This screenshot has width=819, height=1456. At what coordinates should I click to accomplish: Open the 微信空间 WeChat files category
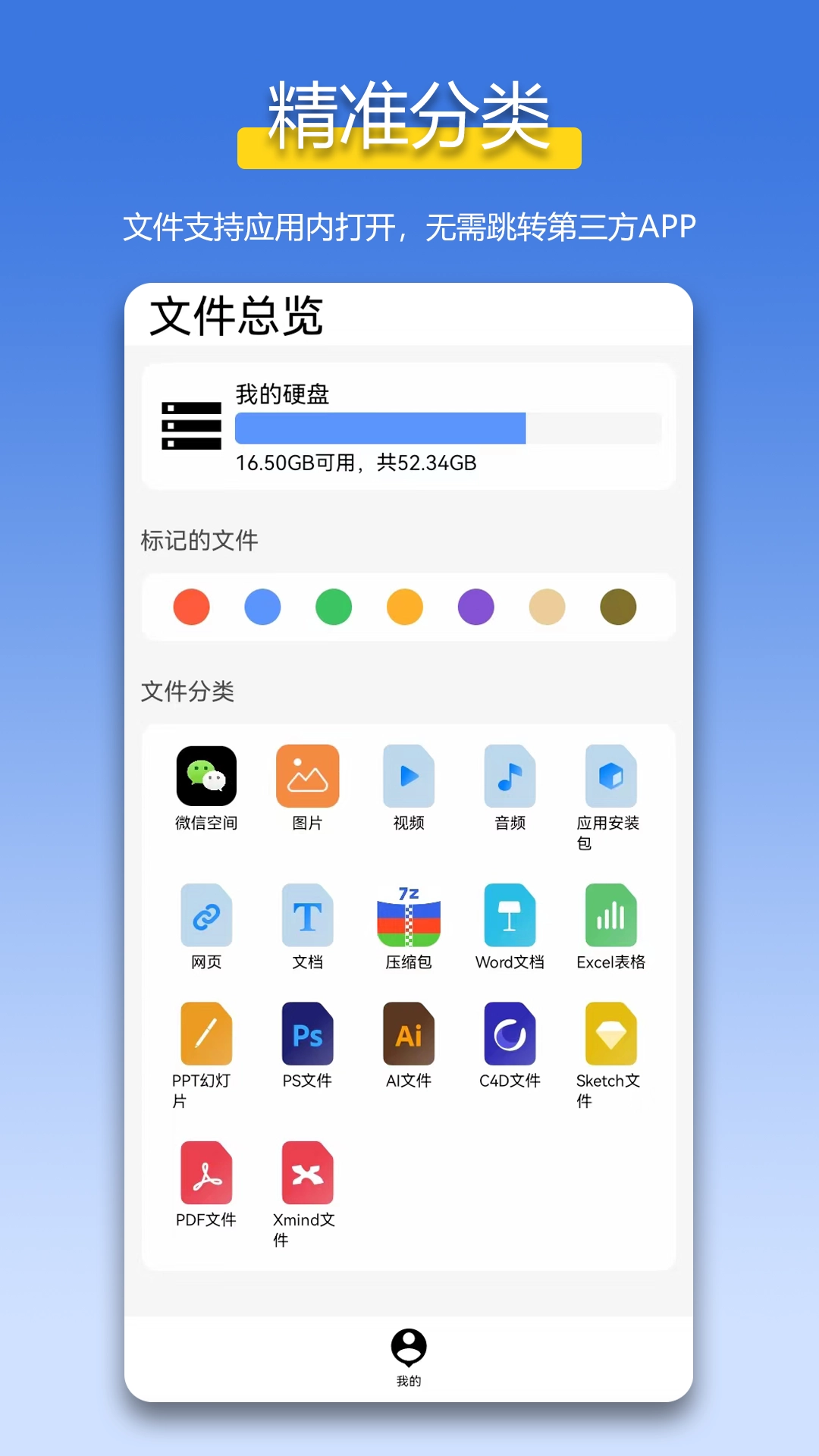(206, 777)
